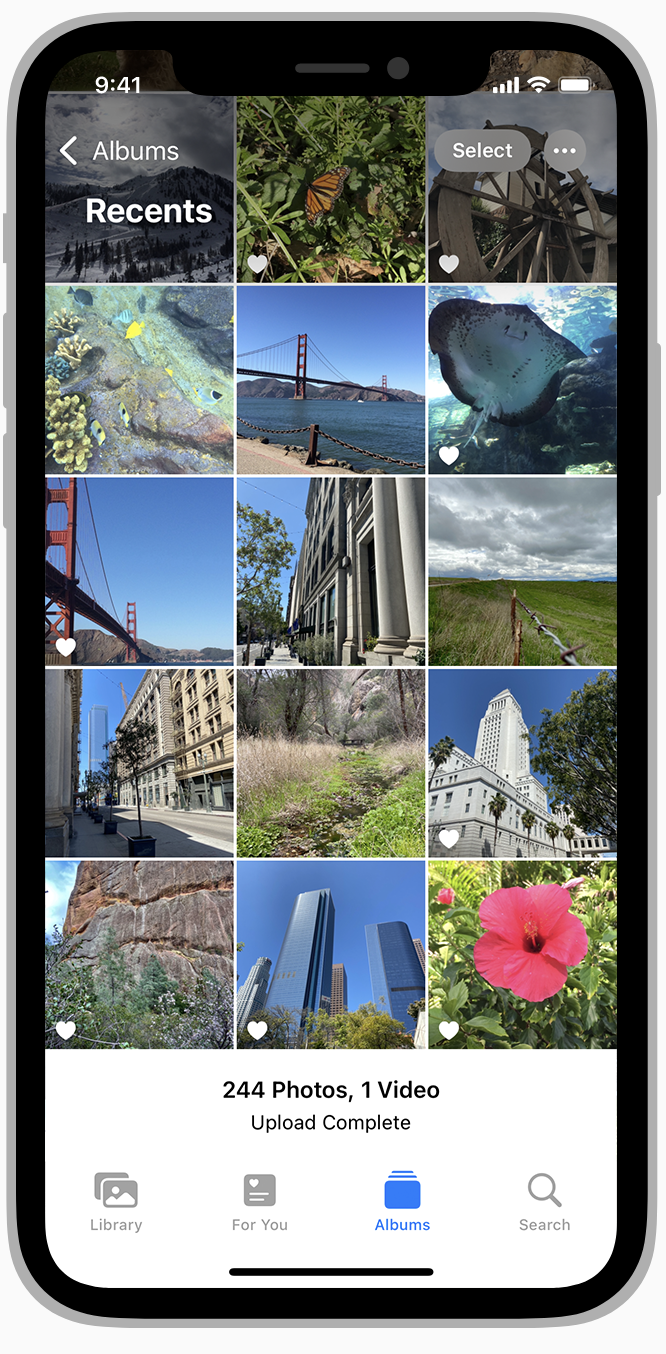Open the red rock cliff photo
Screen dimensions: 666x1354
pyautogui.click(x=139, y=955)
